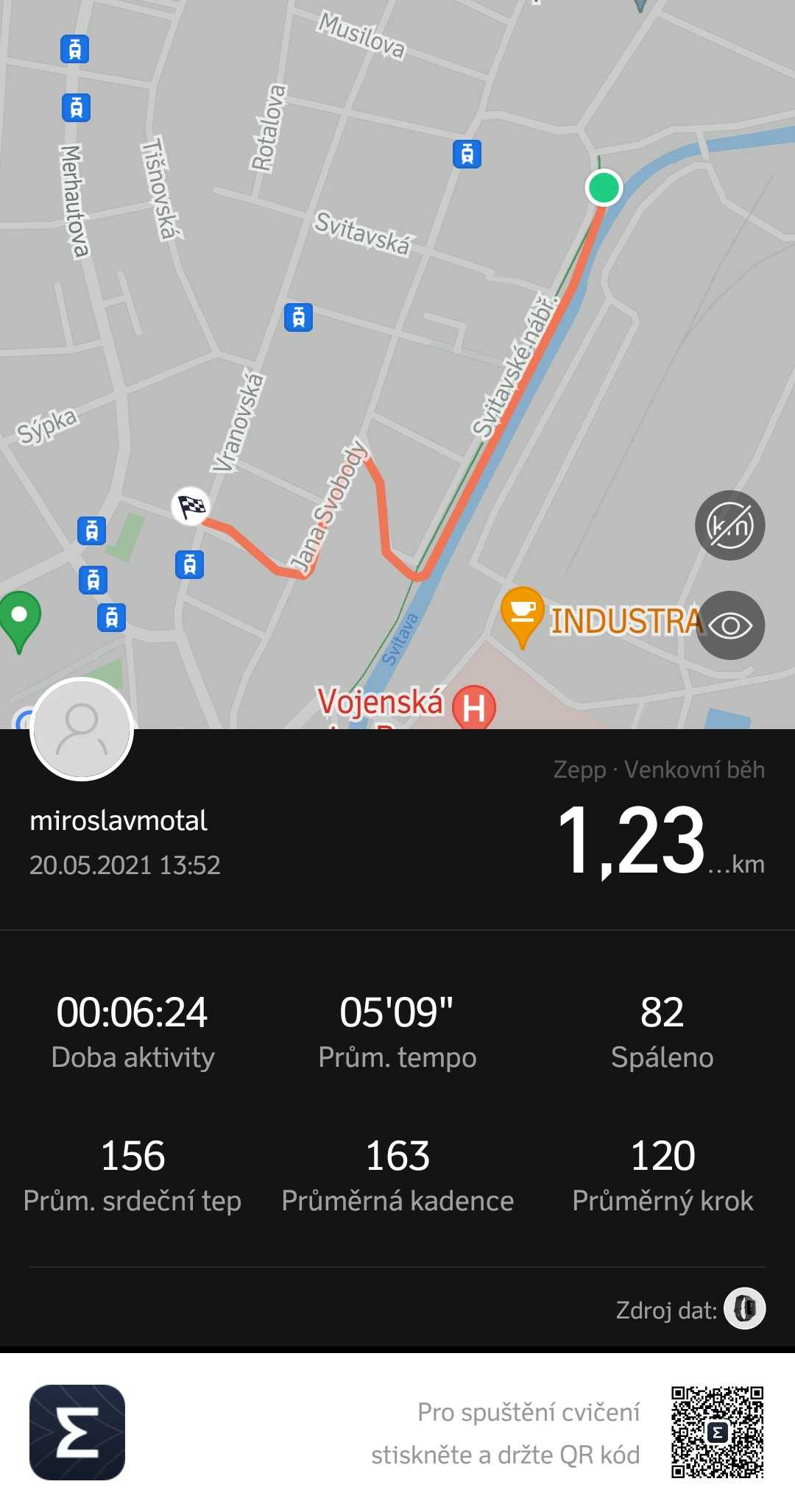Toggle the kilometer markers on the map

tap(730, 525)
